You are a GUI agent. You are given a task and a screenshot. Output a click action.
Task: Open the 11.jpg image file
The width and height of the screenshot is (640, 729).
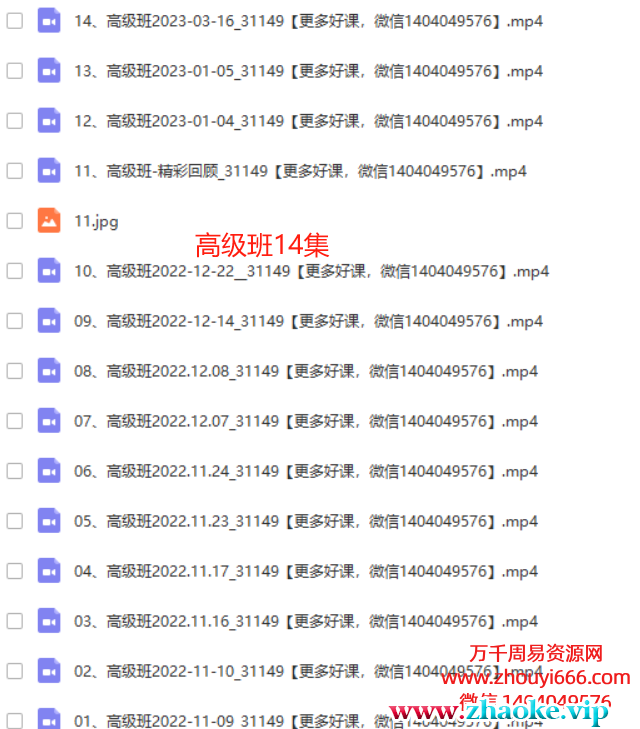[x=96, y=221]
